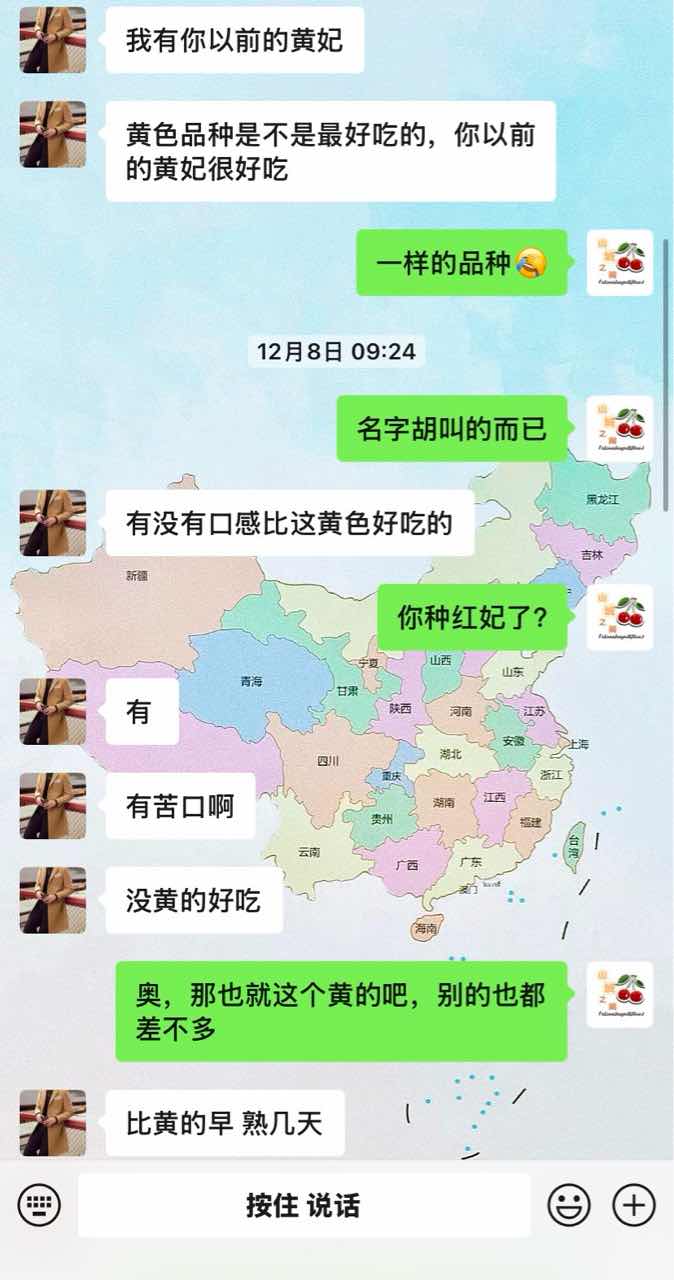Image resolution: width=674 pixels, height=1280 pixels.
Task: Open my cherry avatar beside 一样的品种
Action: tap(620, 262)
